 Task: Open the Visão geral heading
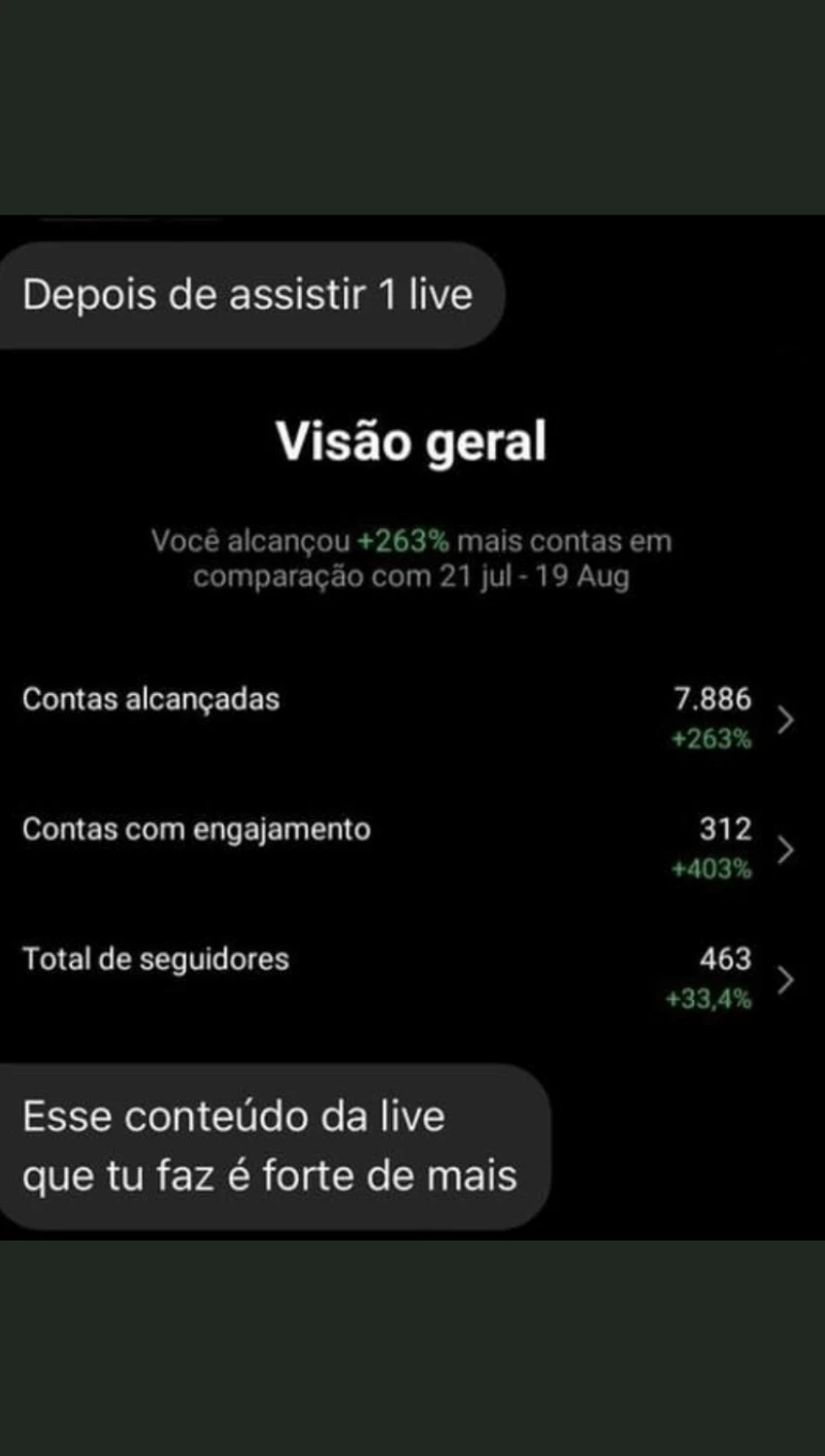click(412, 442)
